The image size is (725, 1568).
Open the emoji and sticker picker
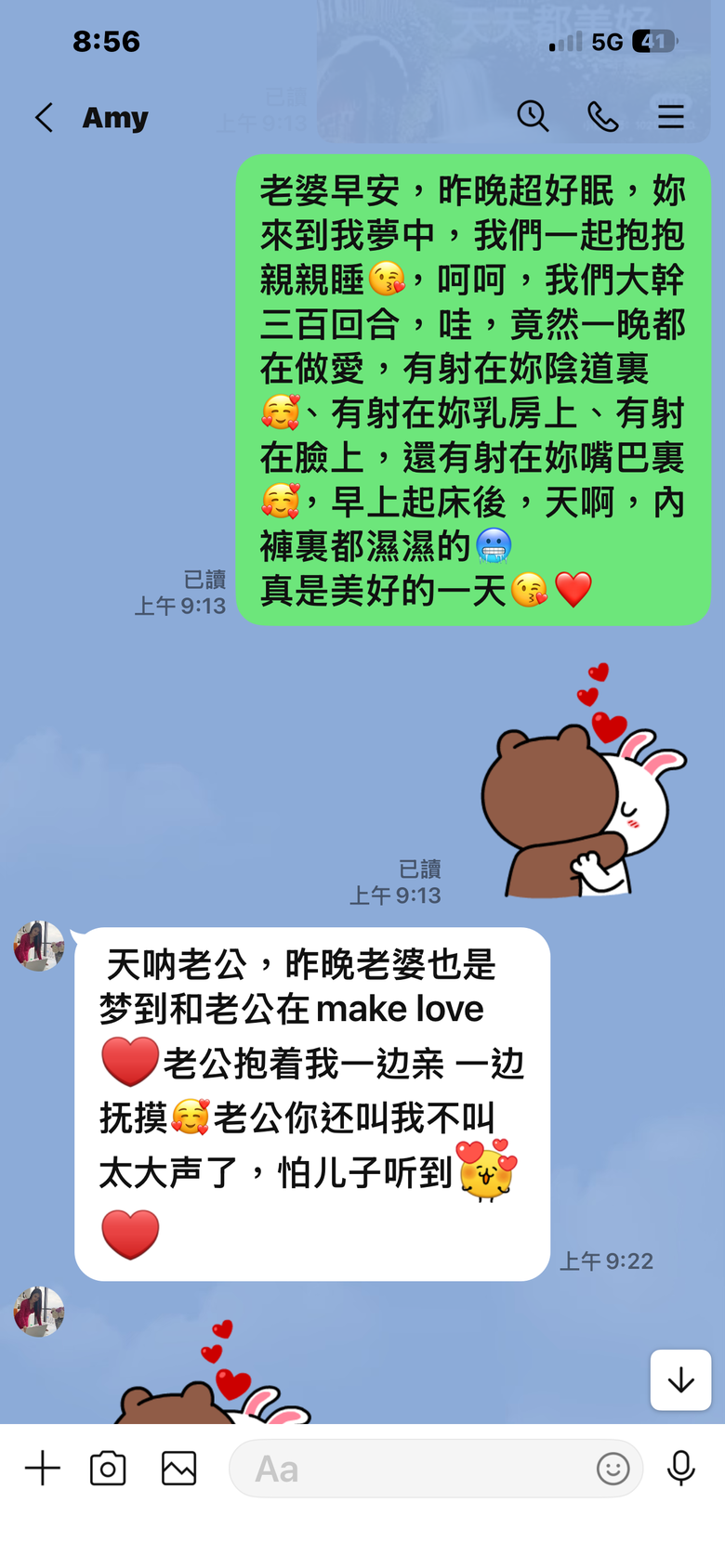point(613,1469)
